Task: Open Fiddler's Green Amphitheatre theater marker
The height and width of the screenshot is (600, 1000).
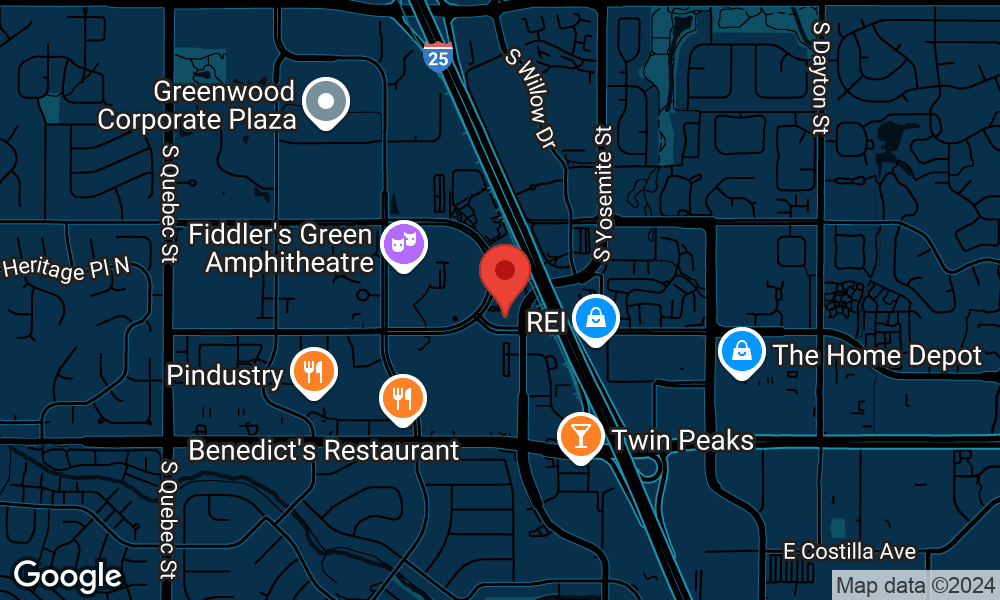Action: [404, 244]
